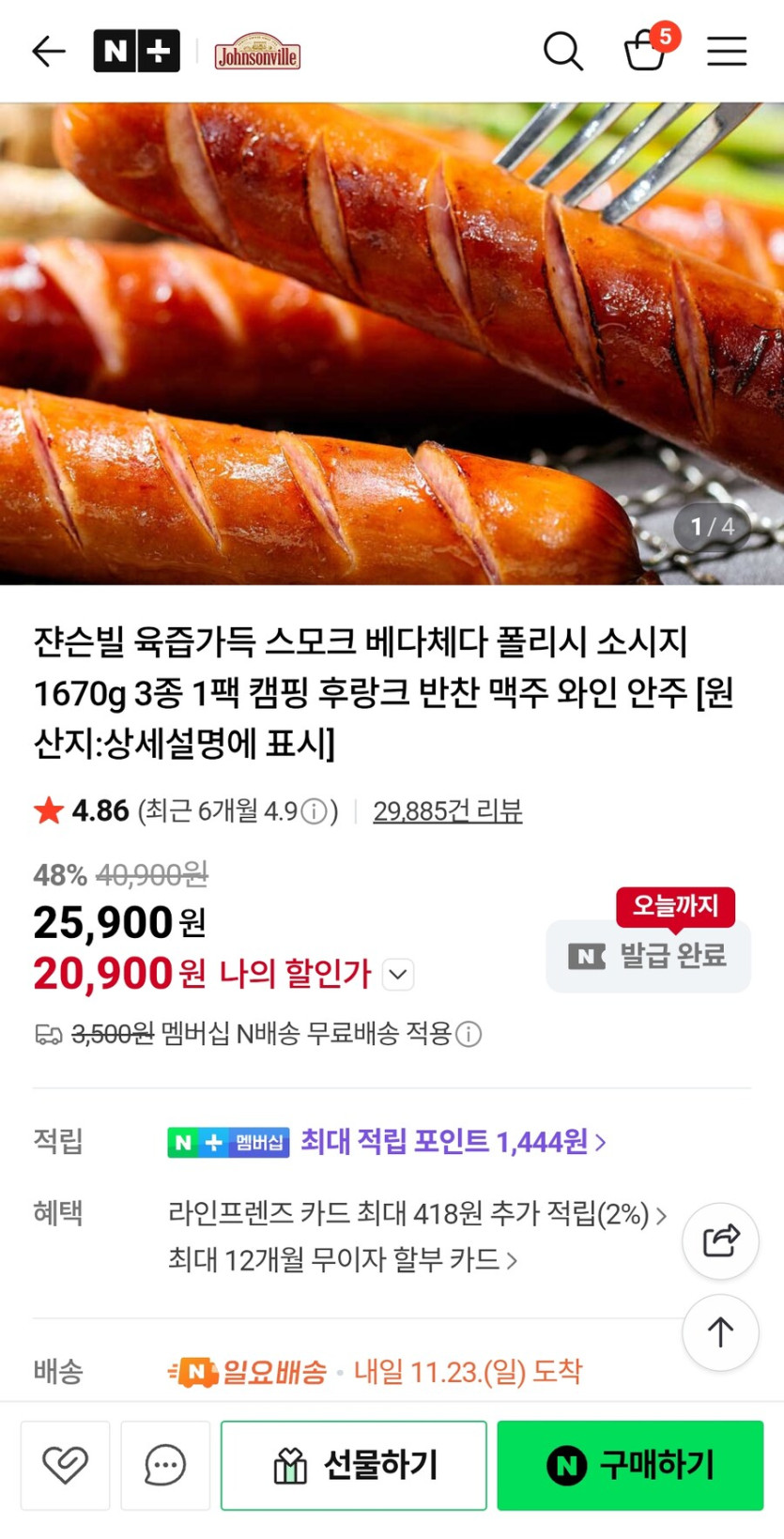Click the 1/4 image counter indicator
Viewport: 784px width, 1539px height.
715,528
